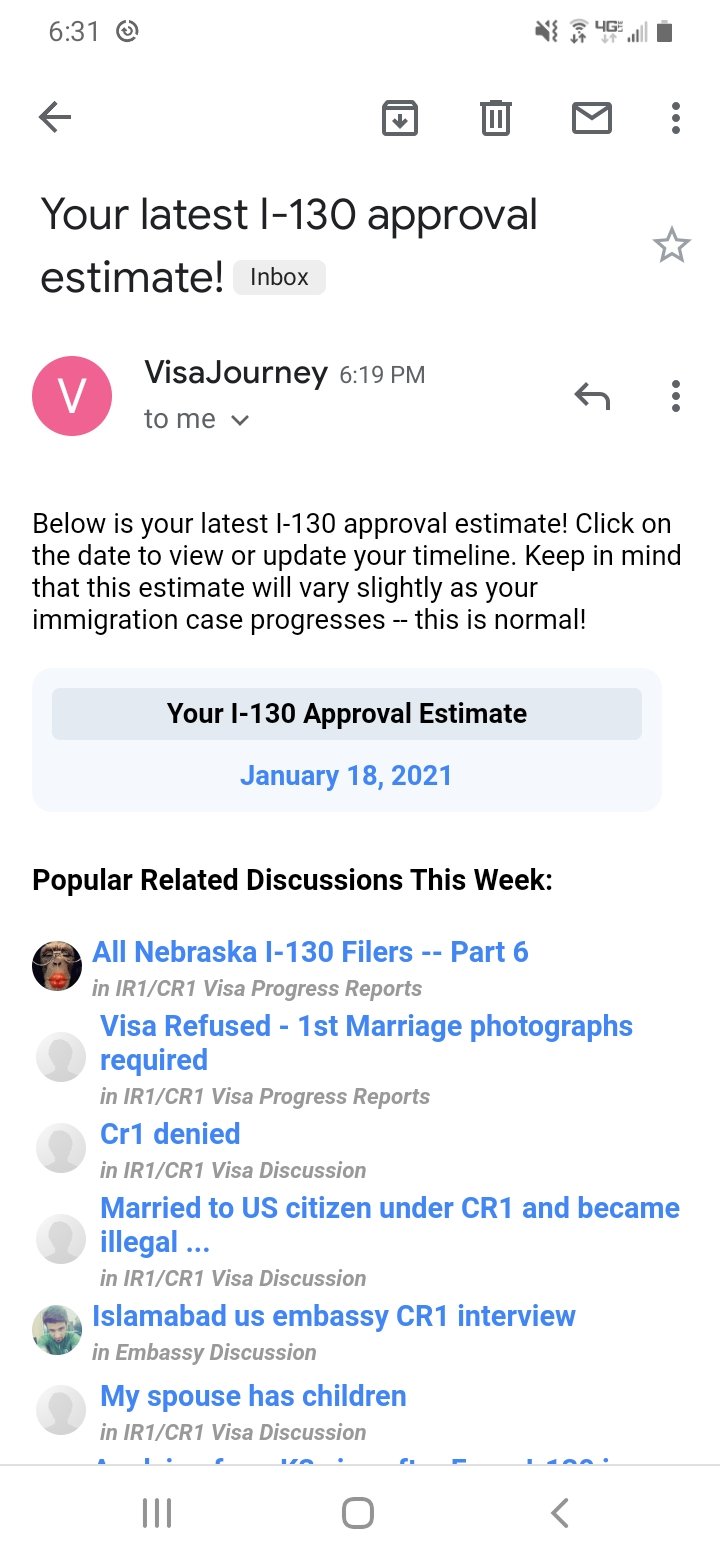Open All Nebraska I-130 Filers -- Part 6
Image resolution: width=720 pixels, height=1560 pixels.
coord(310,952)
